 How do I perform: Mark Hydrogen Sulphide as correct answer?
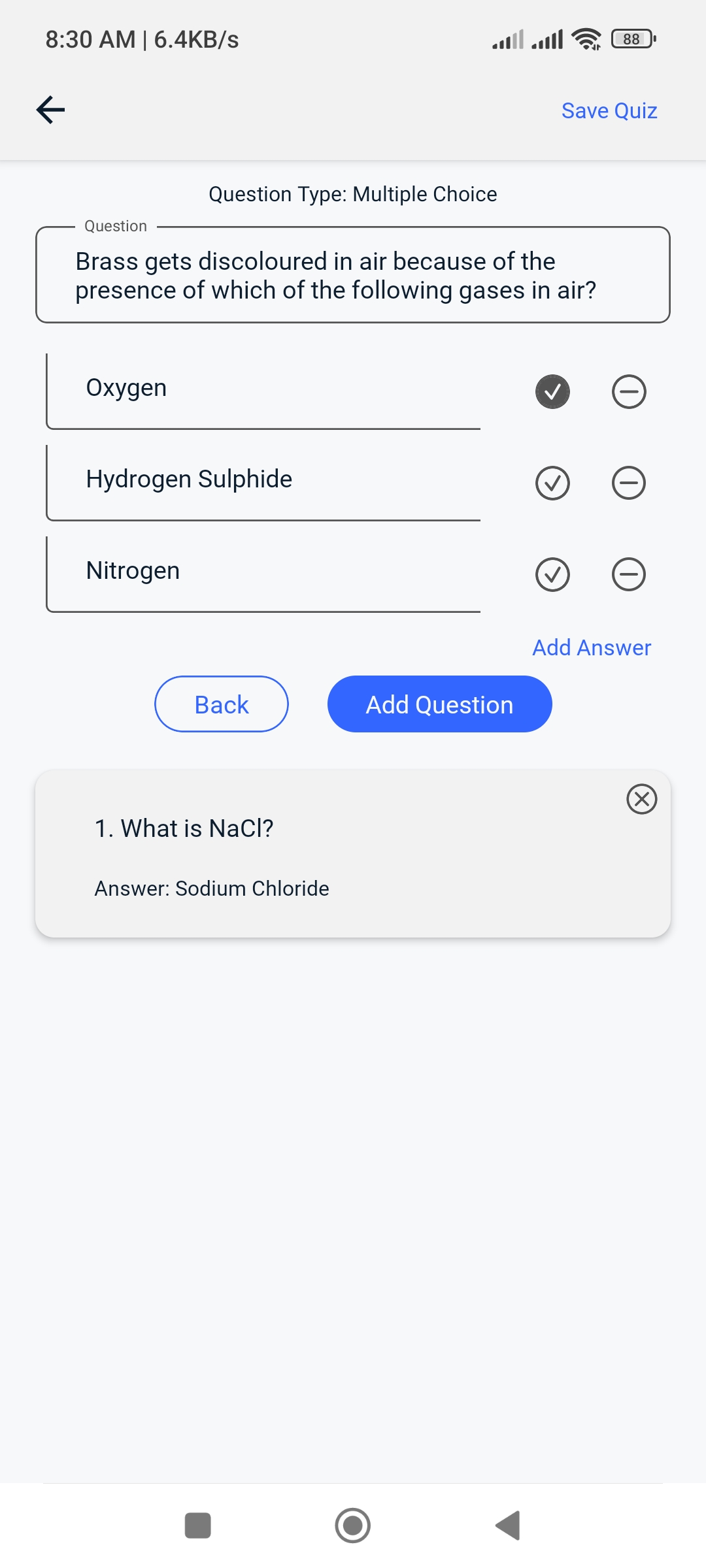tap(552, 483)
